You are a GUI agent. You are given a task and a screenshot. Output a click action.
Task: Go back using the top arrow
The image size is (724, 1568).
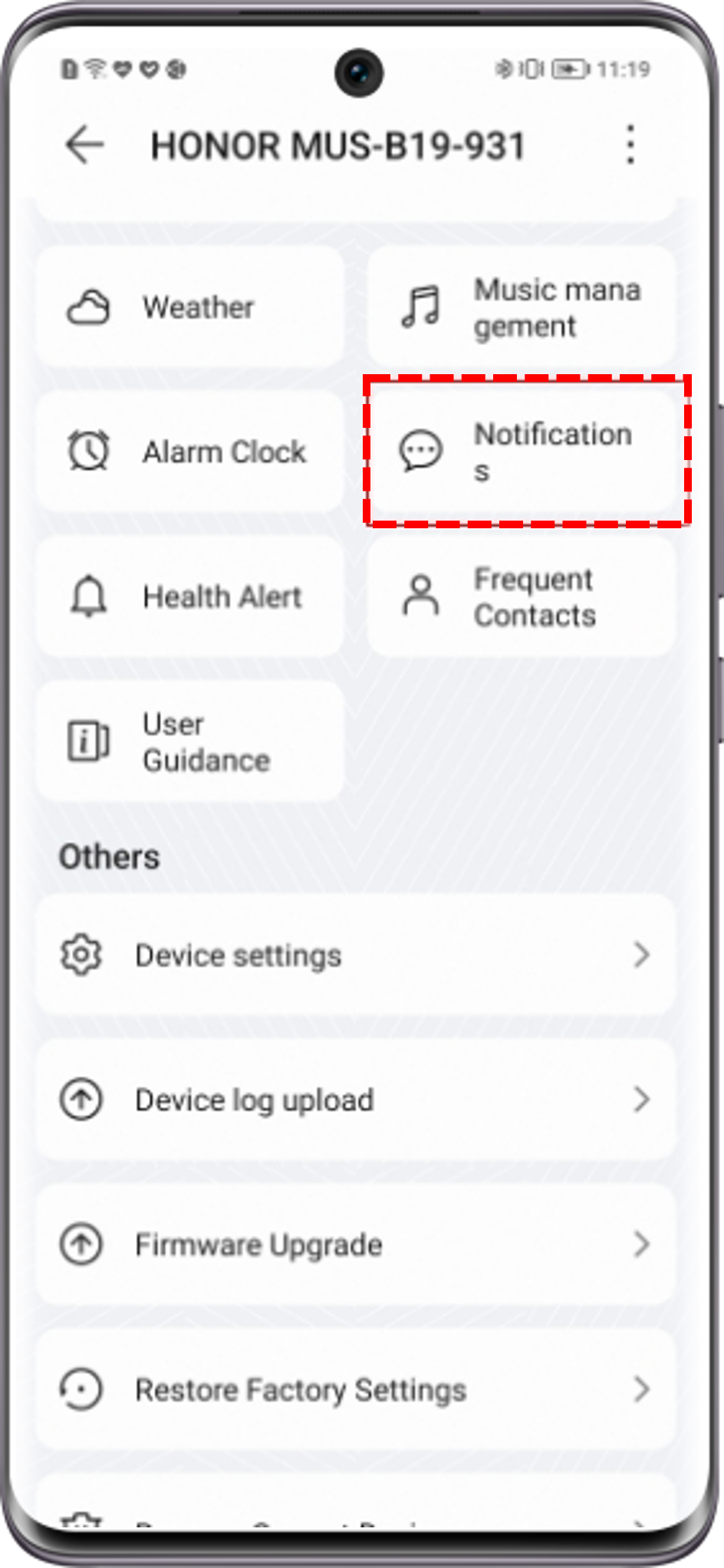point(84,145)
